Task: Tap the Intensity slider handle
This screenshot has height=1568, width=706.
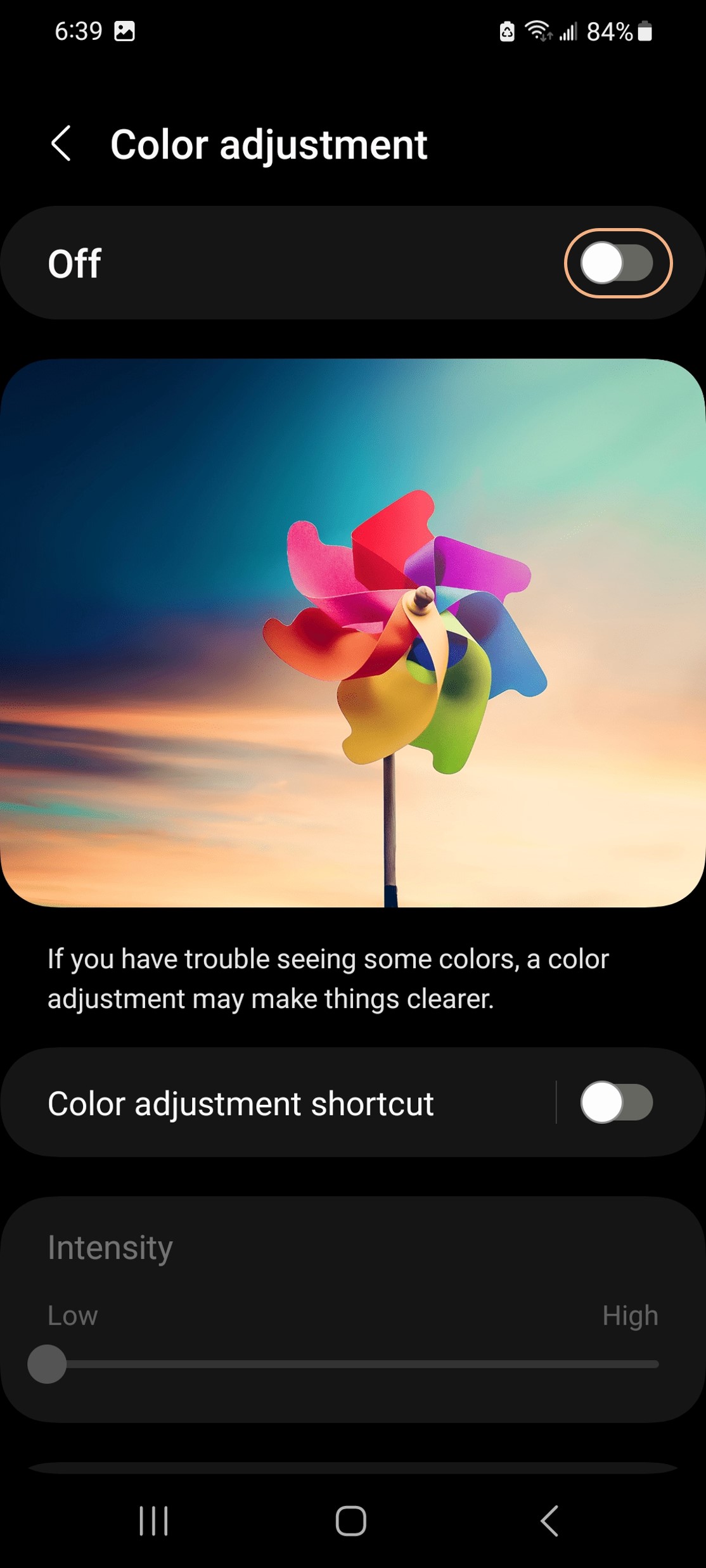Action: [x=47, y=1363]
